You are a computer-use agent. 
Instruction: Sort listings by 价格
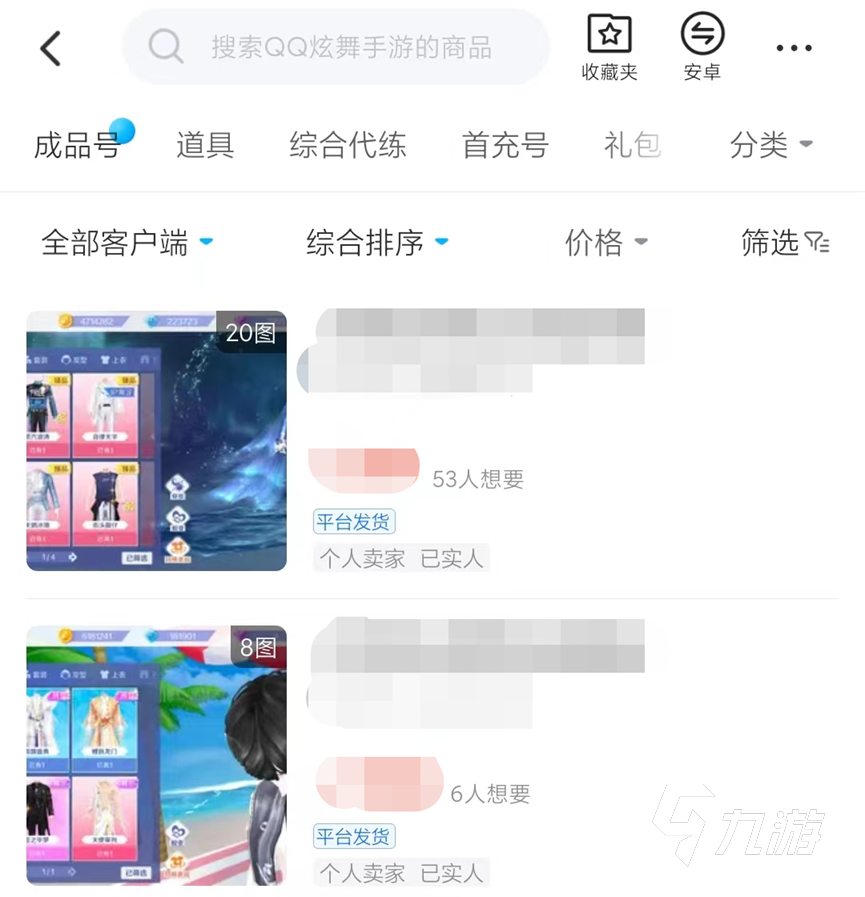click(x=606, y=243)
